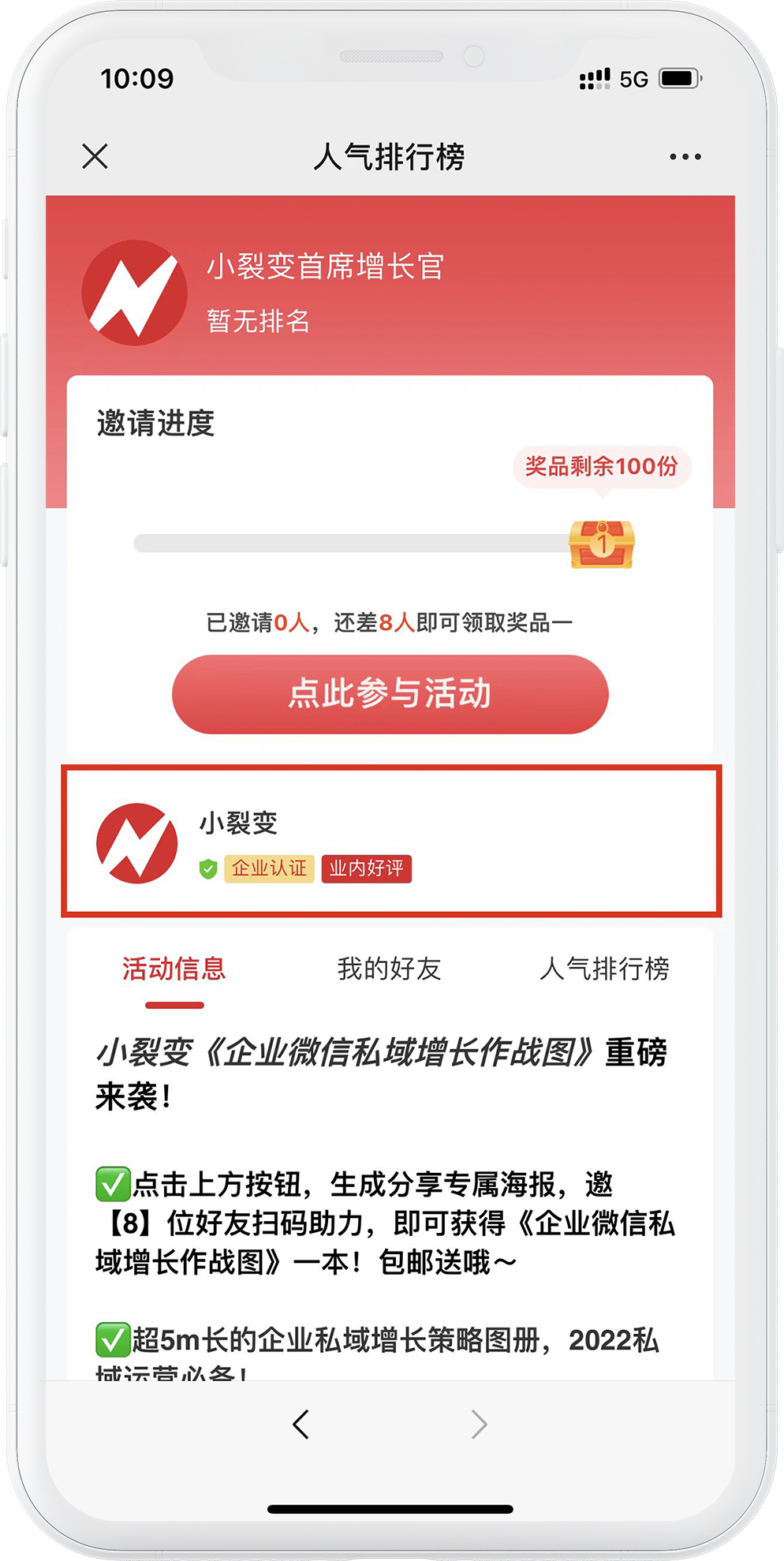Switch to 我的好友 tab
Image resolution: width=784 pixels, height=1561 pixels.
coord(390,969)
